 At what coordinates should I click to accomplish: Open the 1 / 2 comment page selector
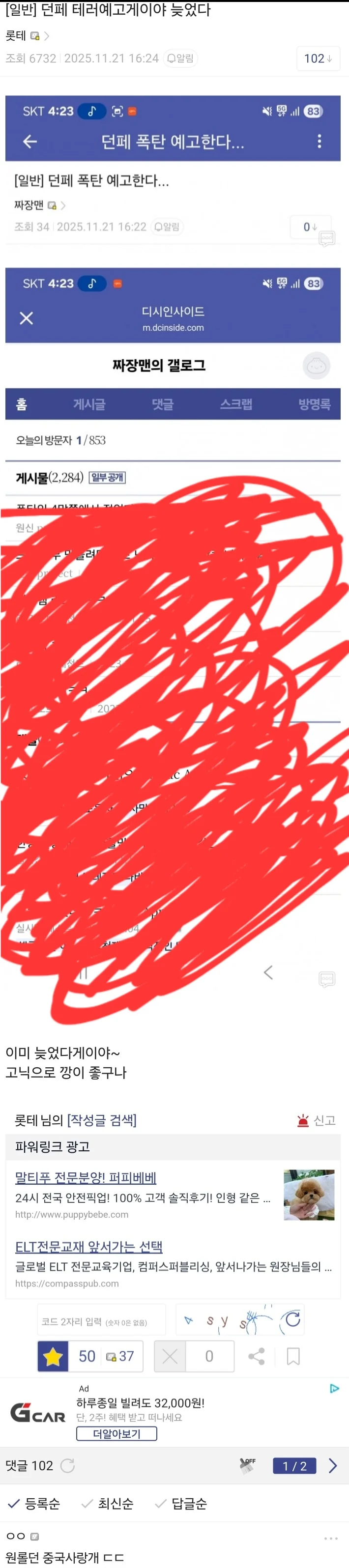pyautogui.click(x=294, y=1466)
